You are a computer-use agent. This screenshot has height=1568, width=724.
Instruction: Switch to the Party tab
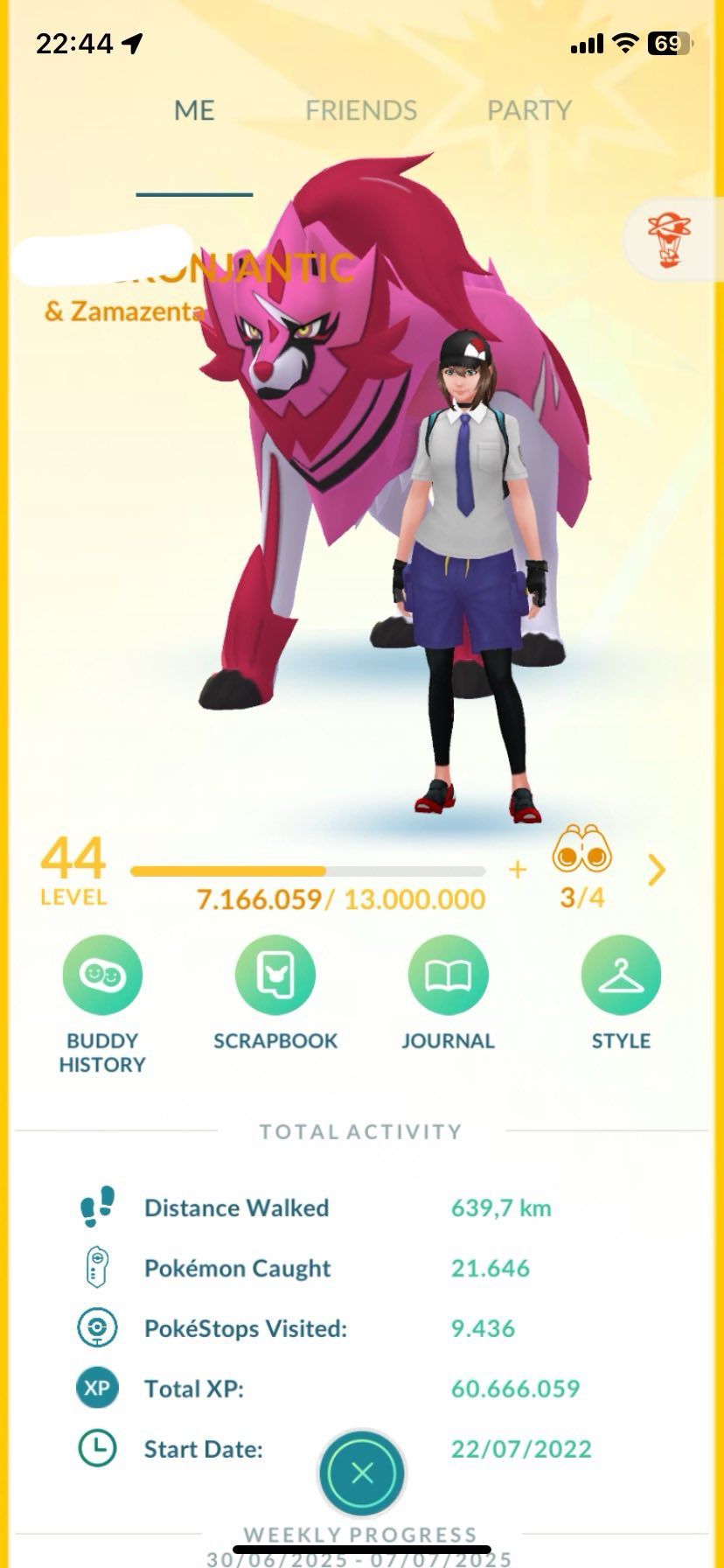click(529, 110)
